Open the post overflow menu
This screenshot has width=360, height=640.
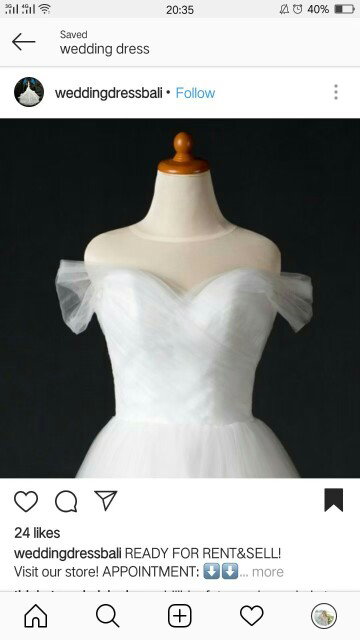(336, 92)
